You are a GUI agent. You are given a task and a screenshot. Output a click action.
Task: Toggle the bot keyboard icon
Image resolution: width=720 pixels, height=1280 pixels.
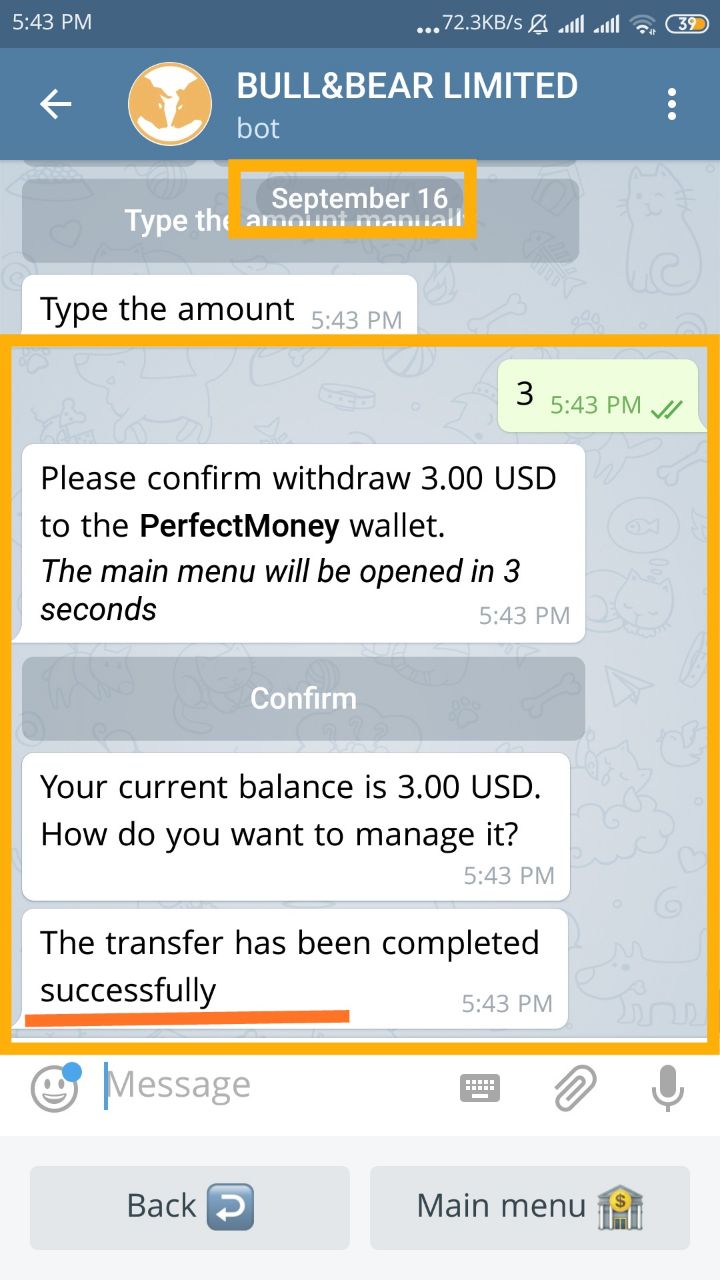point(480,1088)
